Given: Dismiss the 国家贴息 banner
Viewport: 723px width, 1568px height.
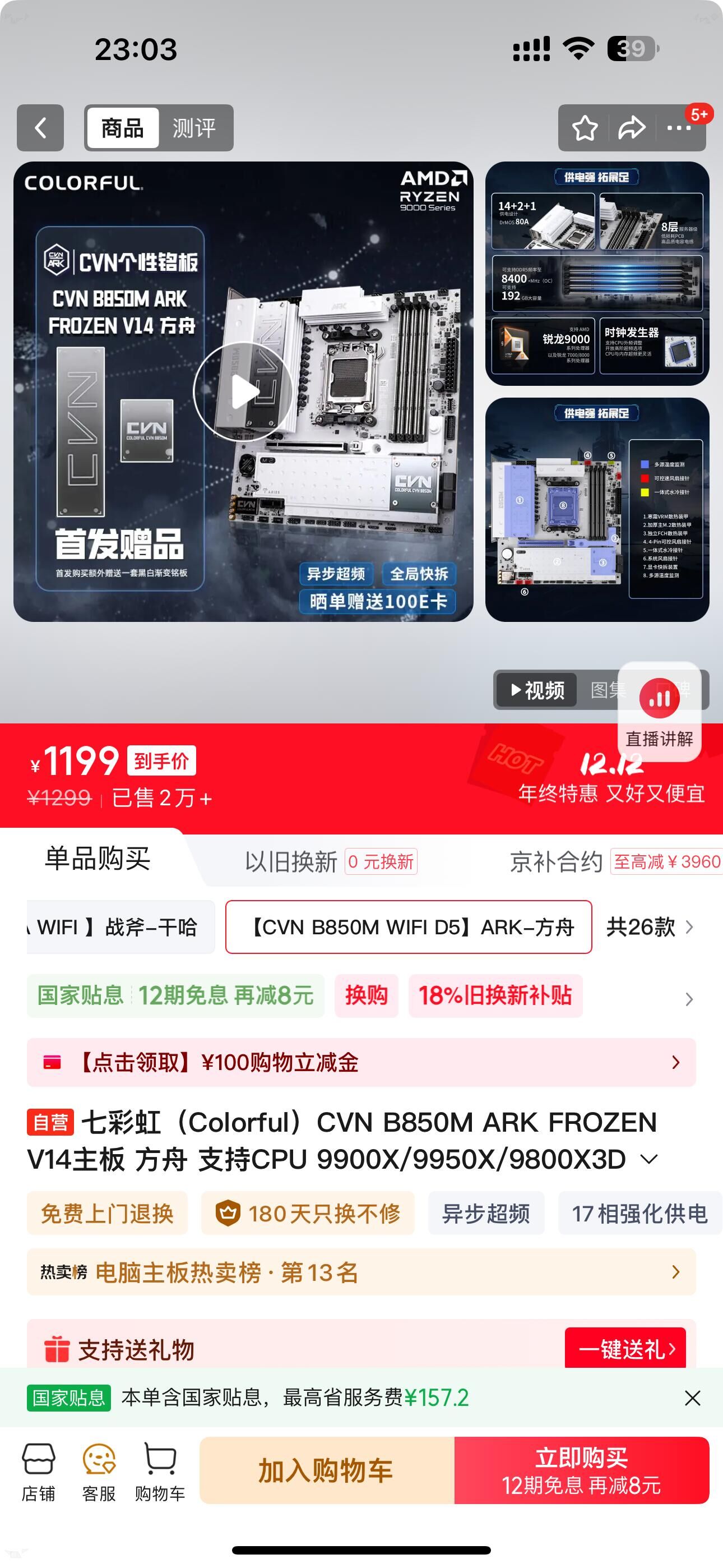Looking at the screenshot, I should 692,1398.
